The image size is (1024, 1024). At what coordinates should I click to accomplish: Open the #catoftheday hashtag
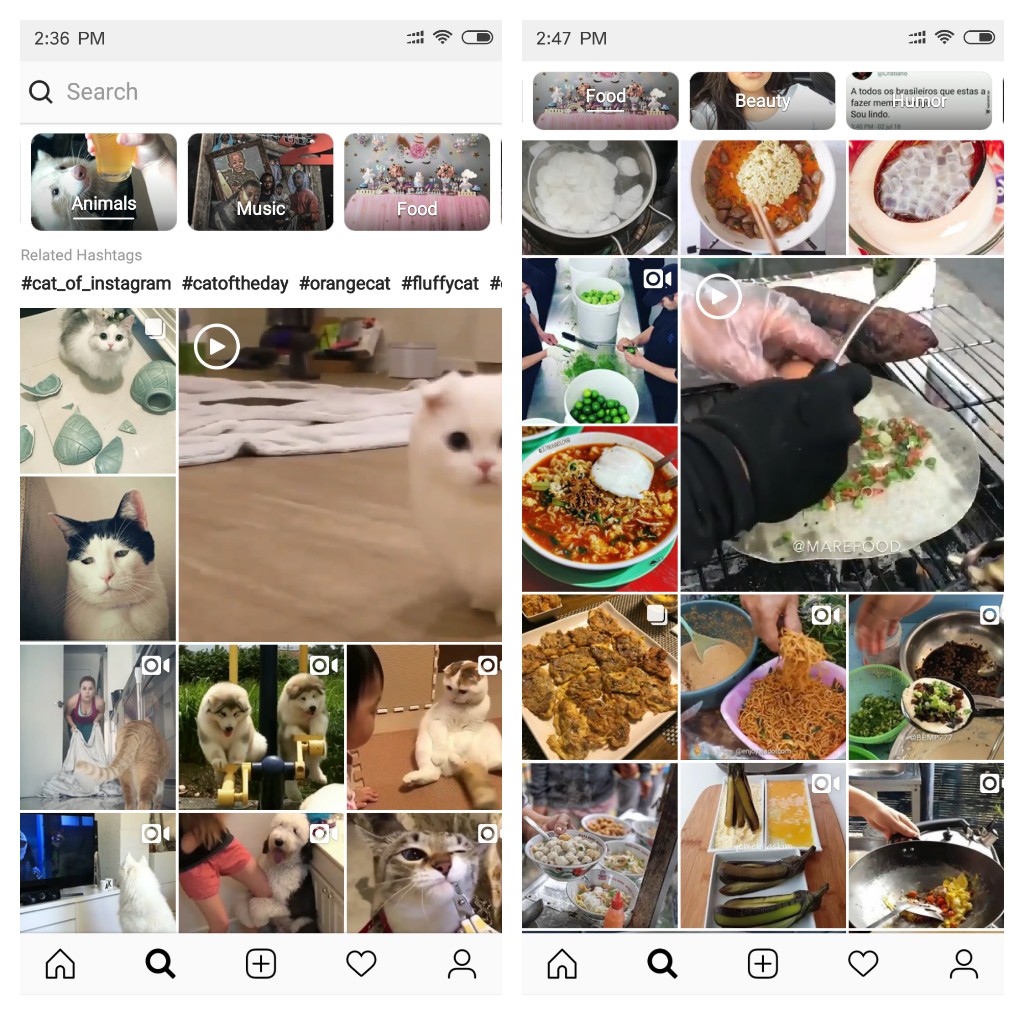tap(235, 284)
